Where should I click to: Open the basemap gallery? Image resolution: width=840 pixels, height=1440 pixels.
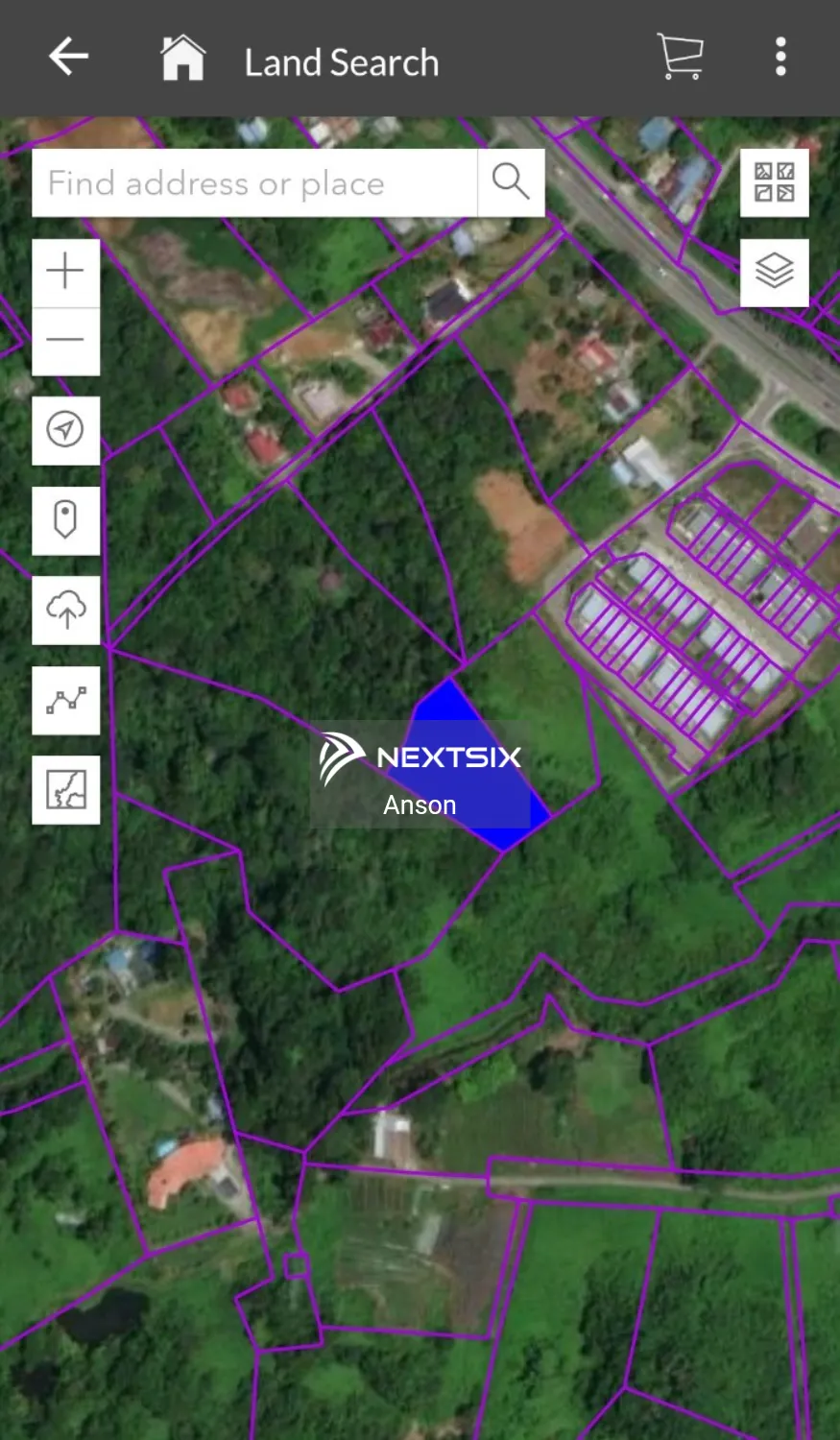(774, 182)
